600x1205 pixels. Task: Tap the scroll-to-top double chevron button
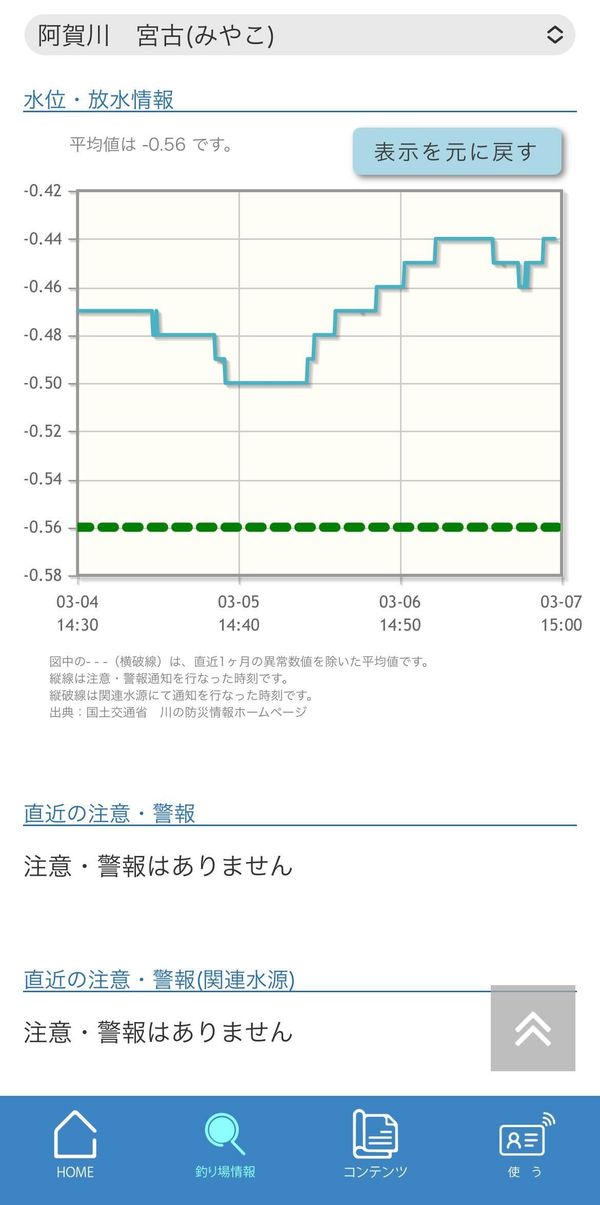tap(533, 1028)
